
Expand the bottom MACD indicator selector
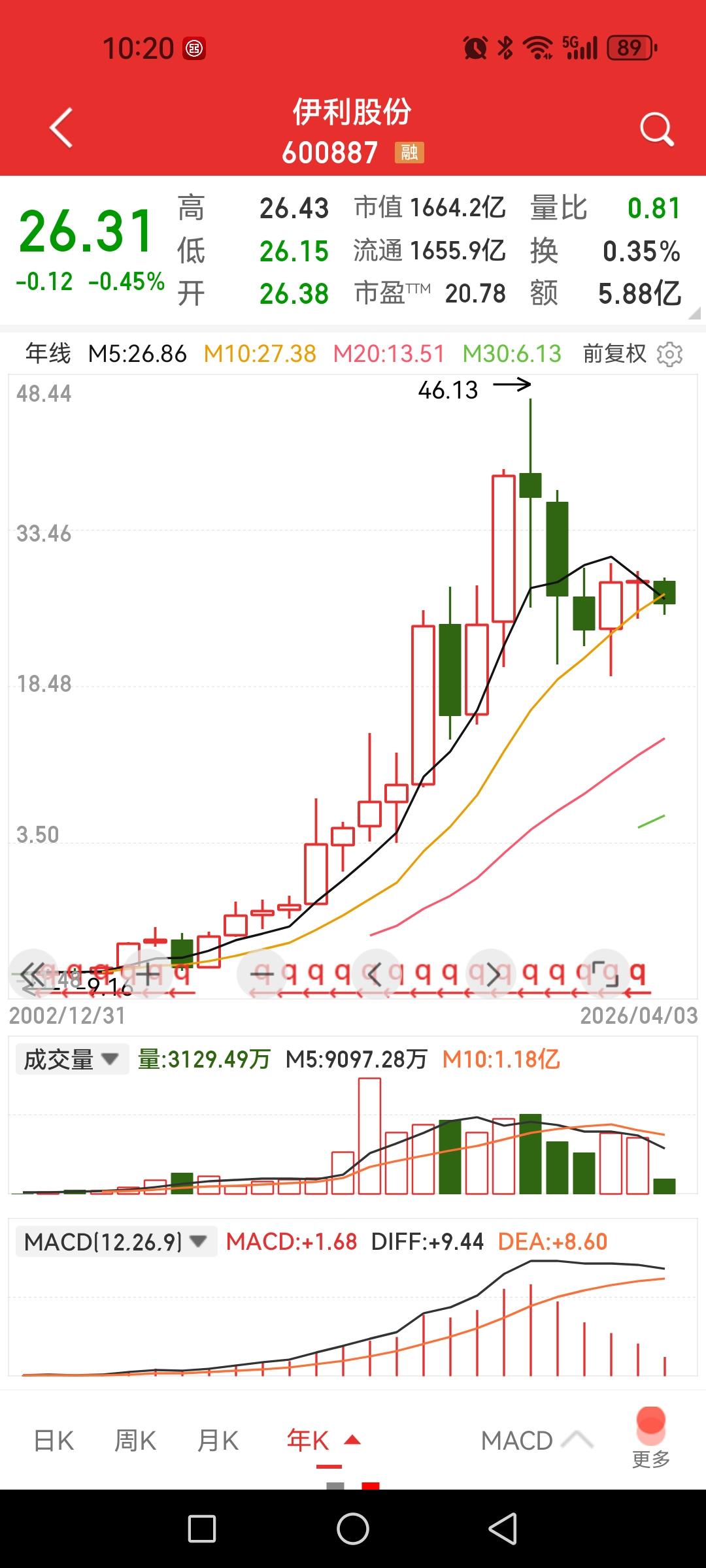click(x=536, y=1441)
